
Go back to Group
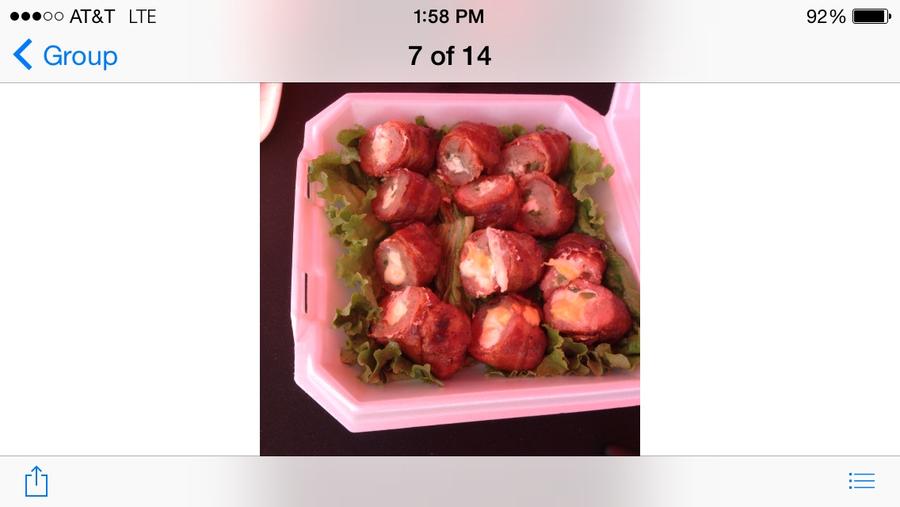click(66, 56)
